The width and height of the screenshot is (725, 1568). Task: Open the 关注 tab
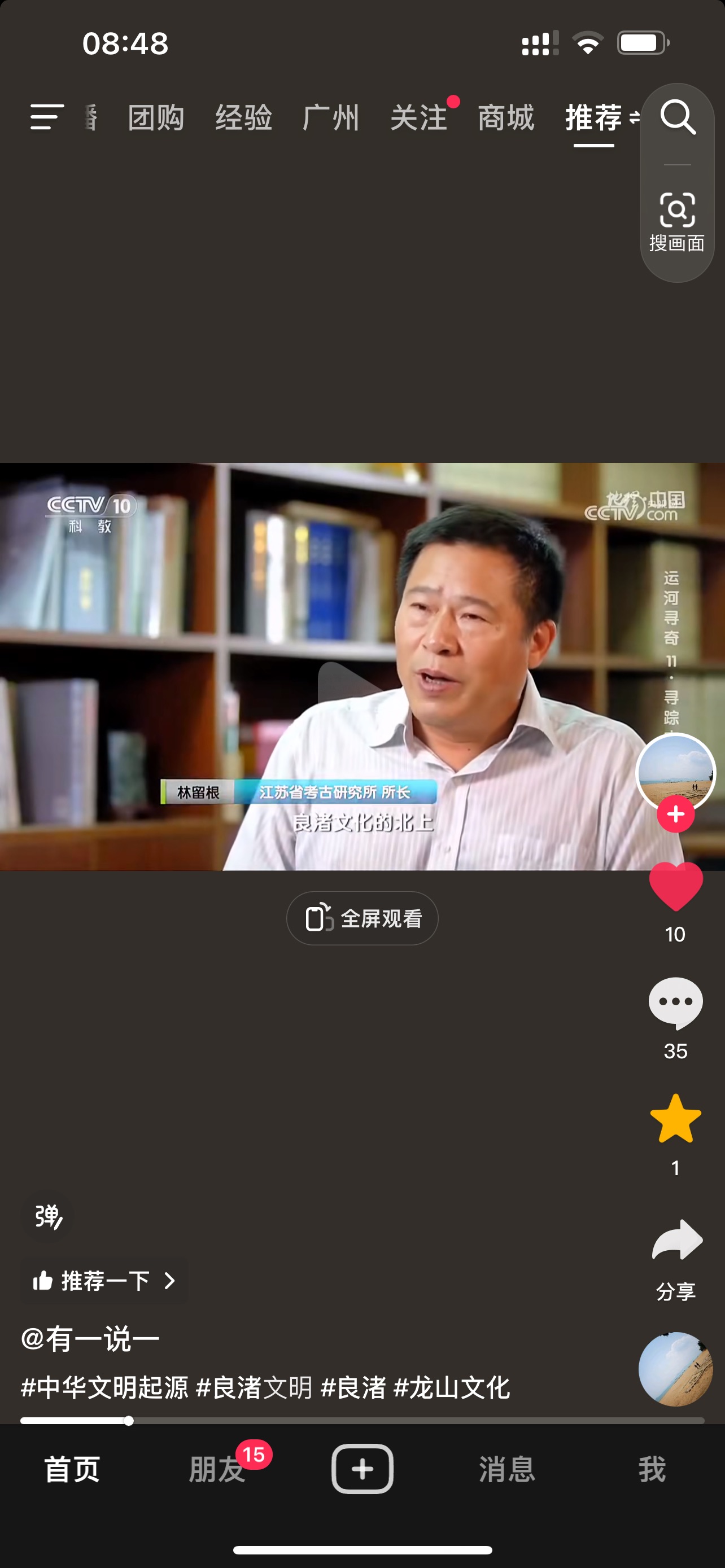419,117
